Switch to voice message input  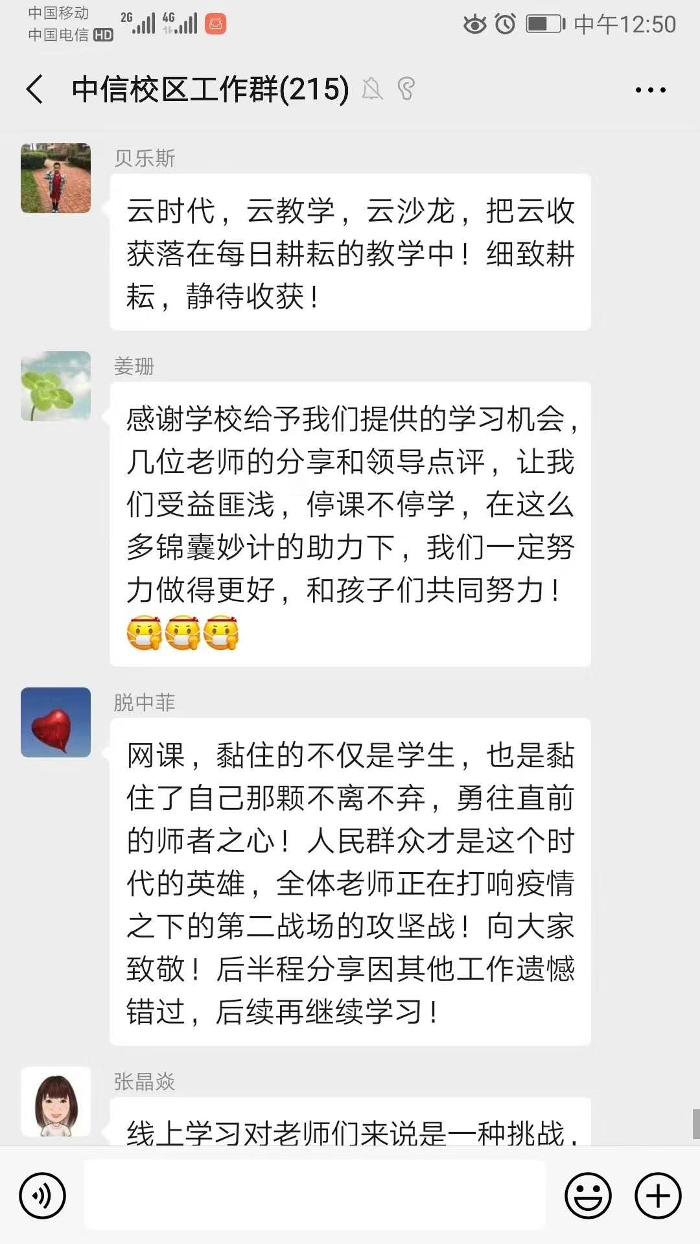click(42, 1195)
